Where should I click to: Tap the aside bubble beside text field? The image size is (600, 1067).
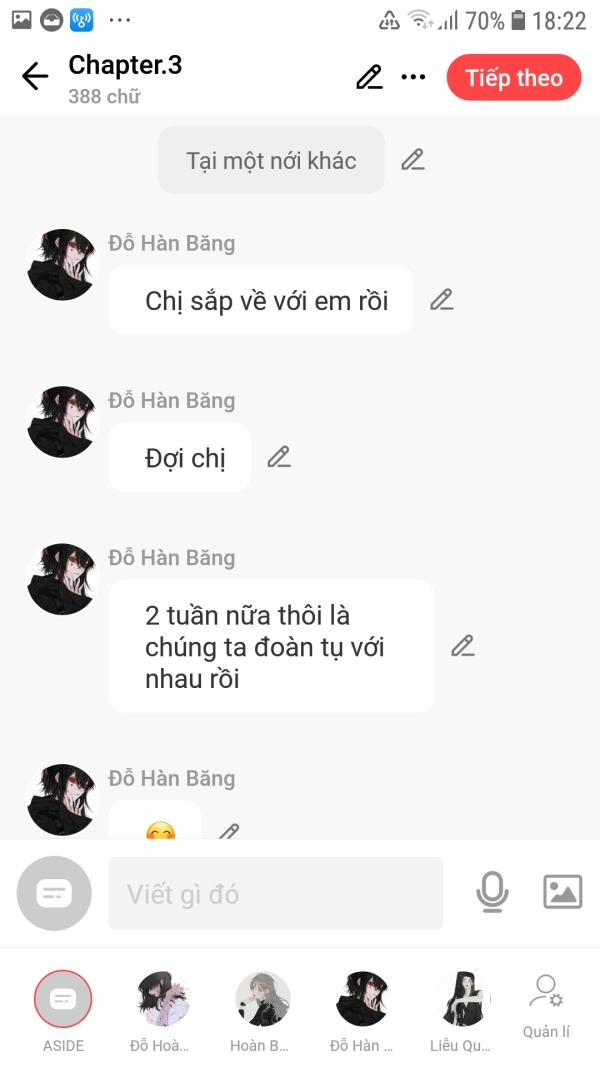[x=54, y=893]
